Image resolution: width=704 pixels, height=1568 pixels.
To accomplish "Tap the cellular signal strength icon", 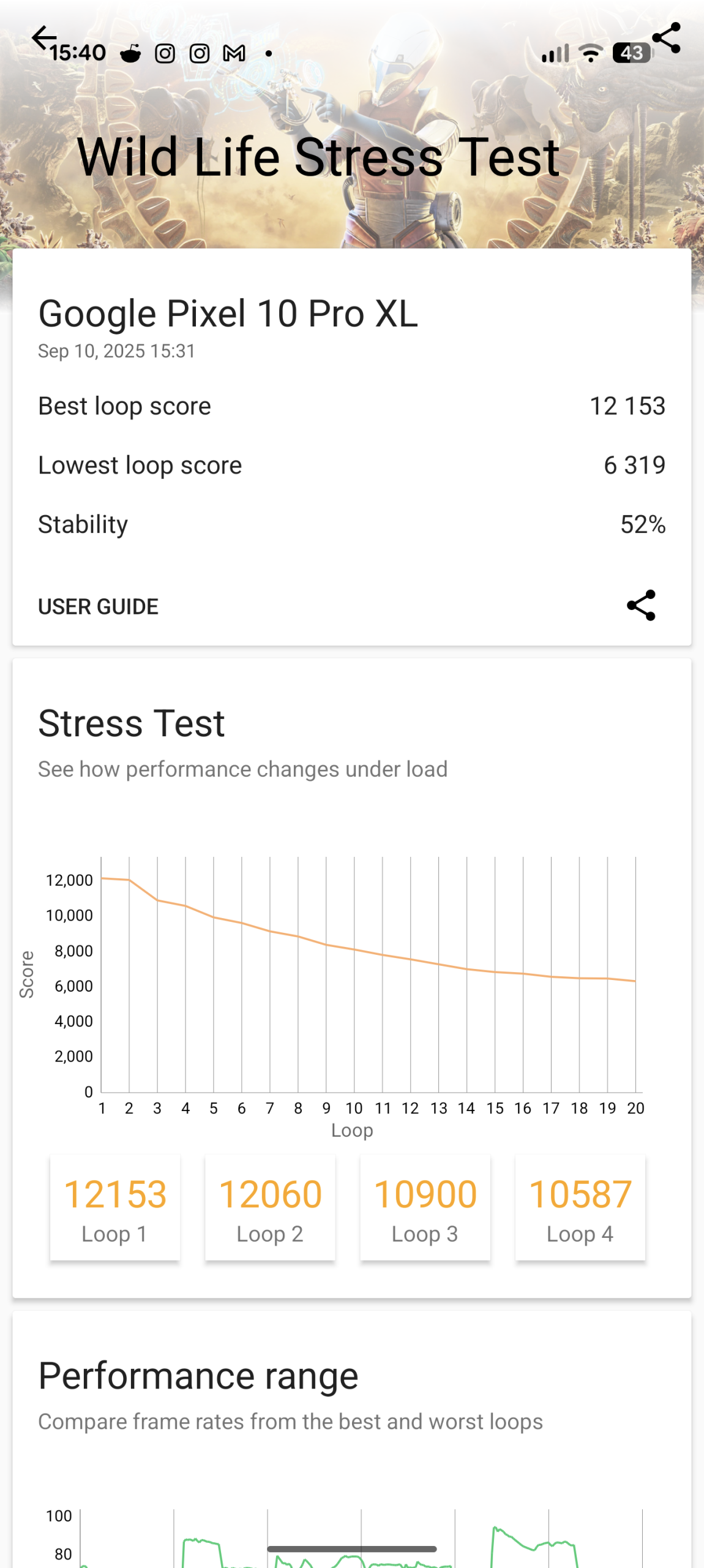I will 554,54.
